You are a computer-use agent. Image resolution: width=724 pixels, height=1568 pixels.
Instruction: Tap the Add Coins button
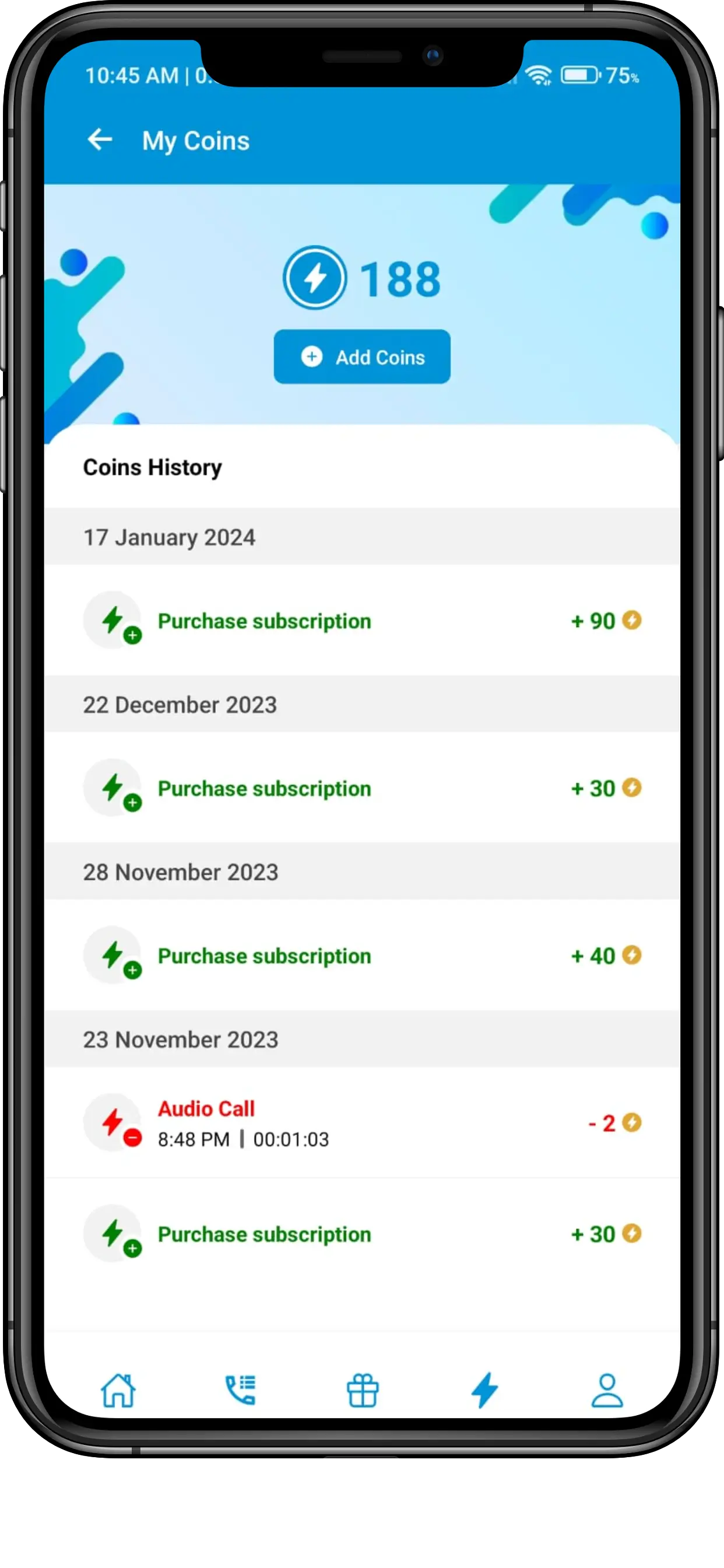362,356
